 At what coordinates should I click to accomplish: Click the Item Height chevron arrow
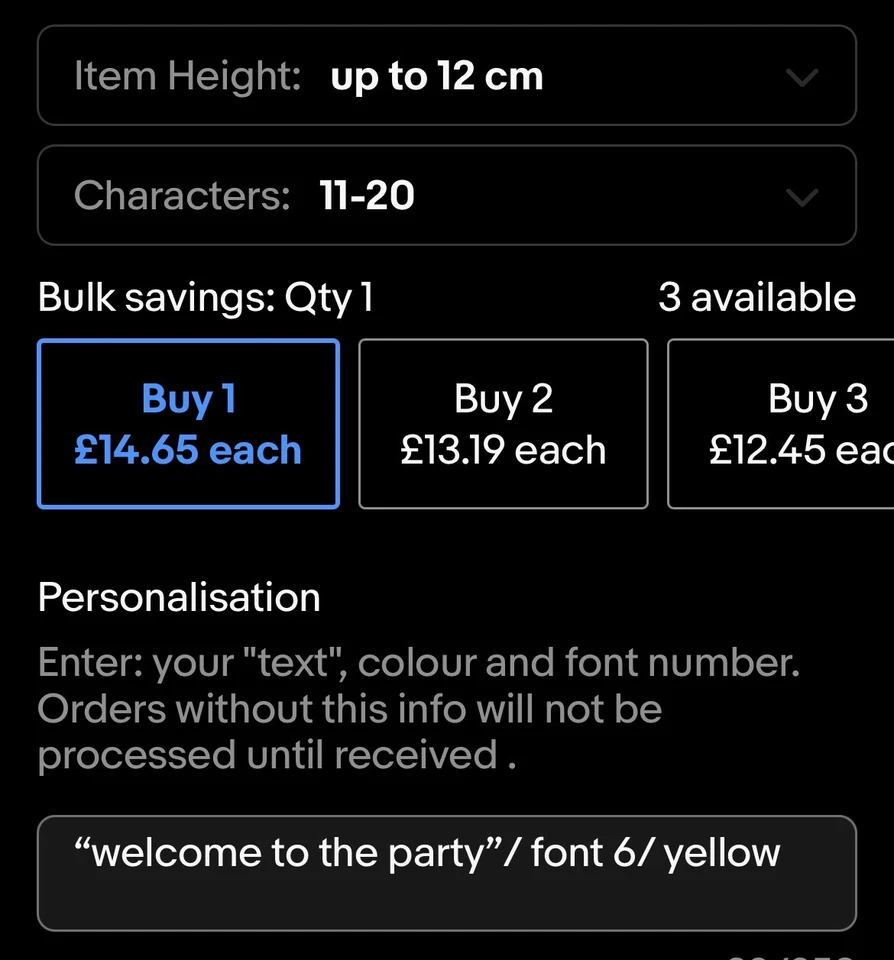[x=802, y=78]
